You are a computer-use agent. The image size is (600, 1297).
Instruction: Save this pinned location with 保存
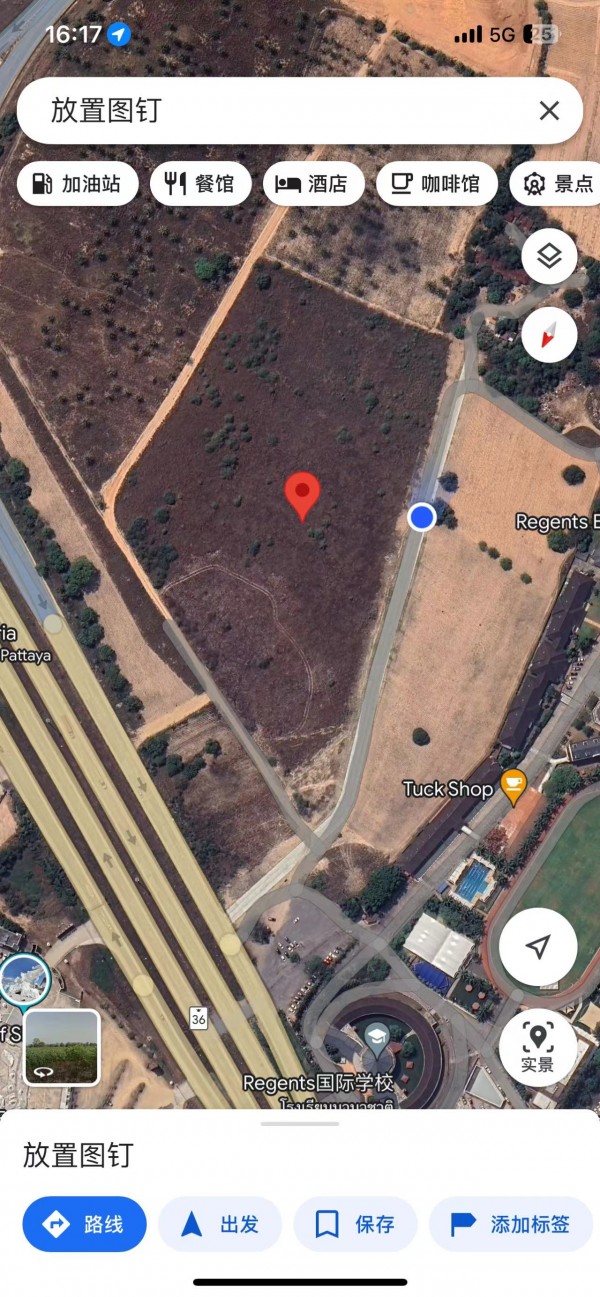pos(355,1224)
